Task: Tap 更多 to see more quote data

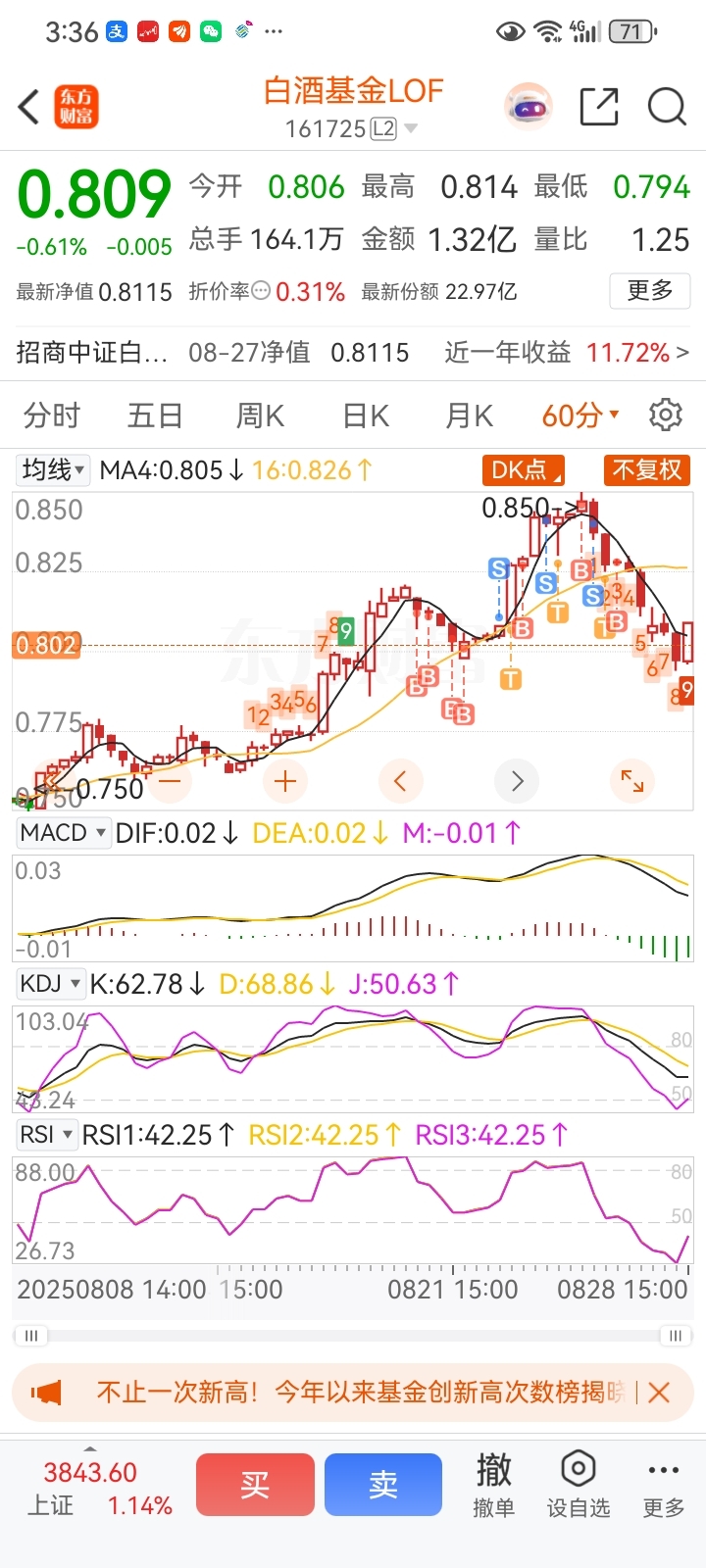Action: click(x=650, y=291)
